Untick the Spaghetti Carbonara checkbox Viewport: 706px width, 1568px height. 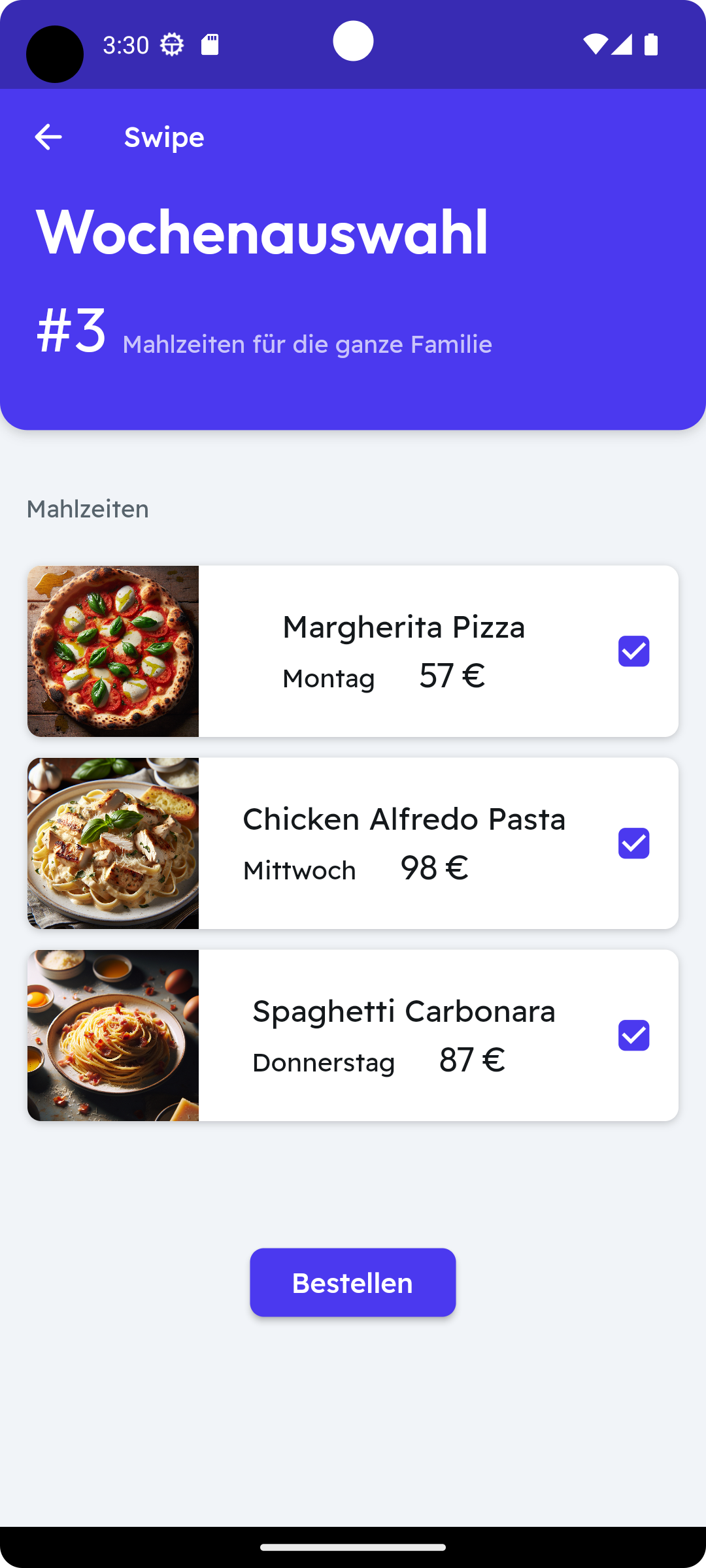[x=633, y=1036]
